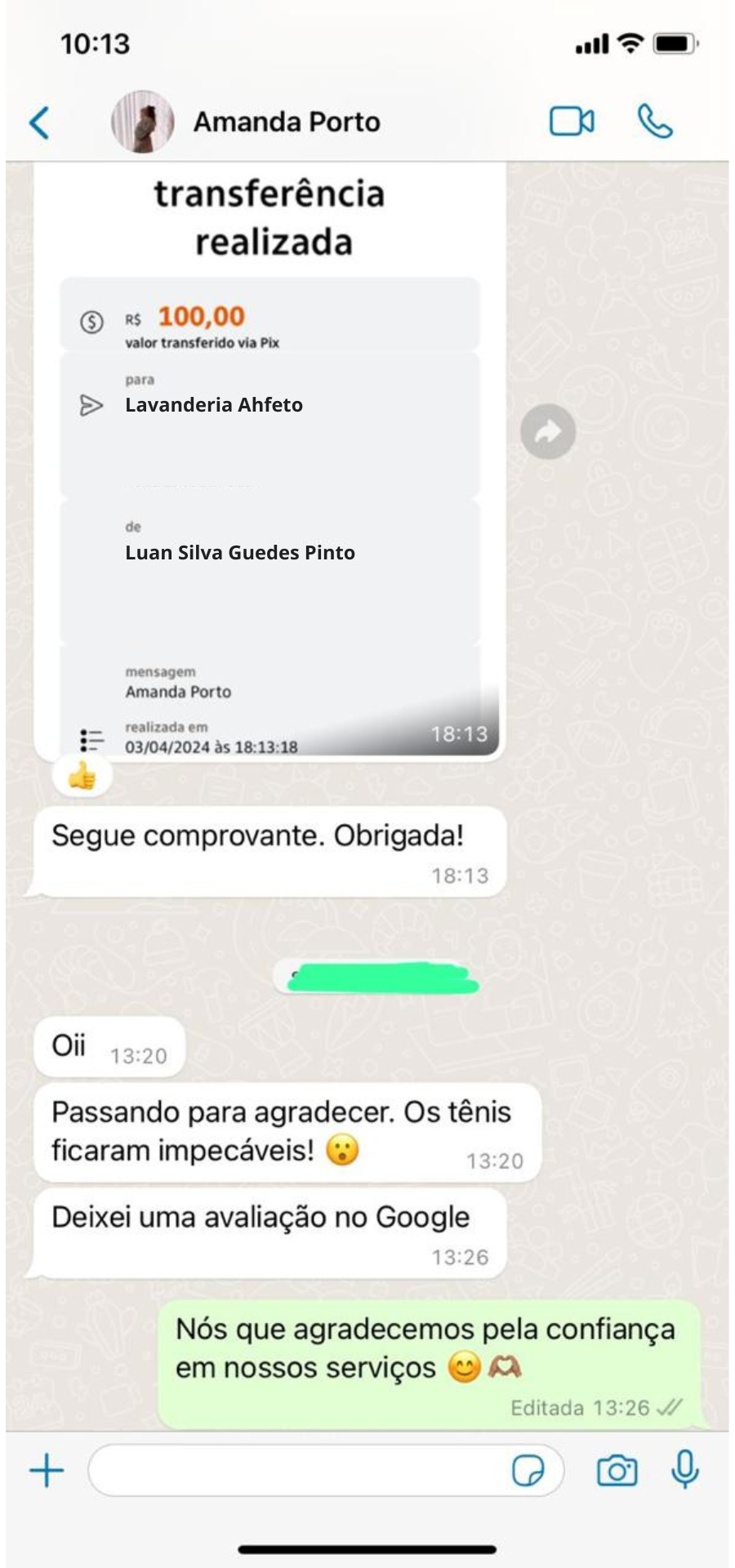Go back to the chat list
Screen dimensions: 735x1568
tap(39, 123)
